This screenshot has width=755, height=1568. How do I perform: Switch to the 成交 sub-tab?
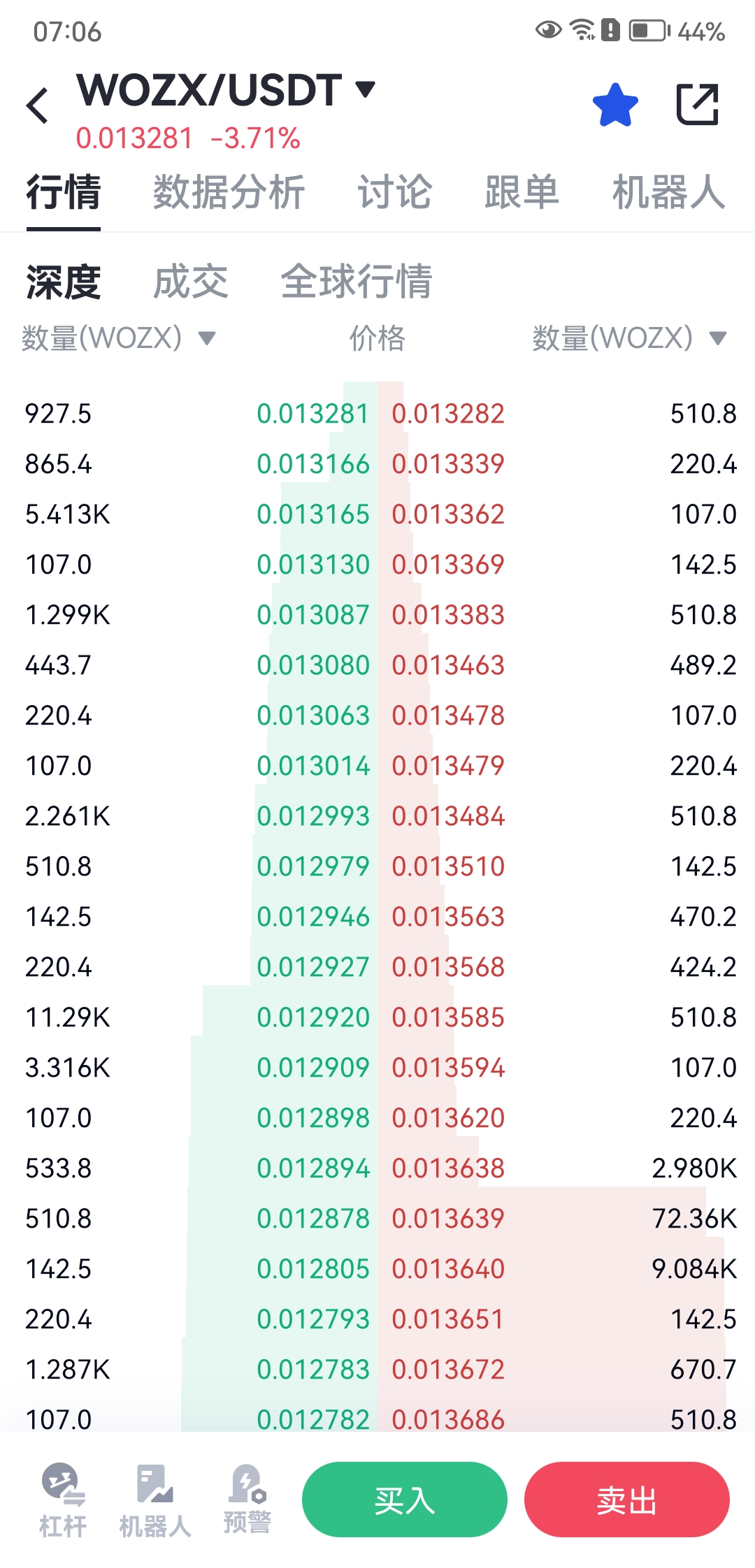190,282
